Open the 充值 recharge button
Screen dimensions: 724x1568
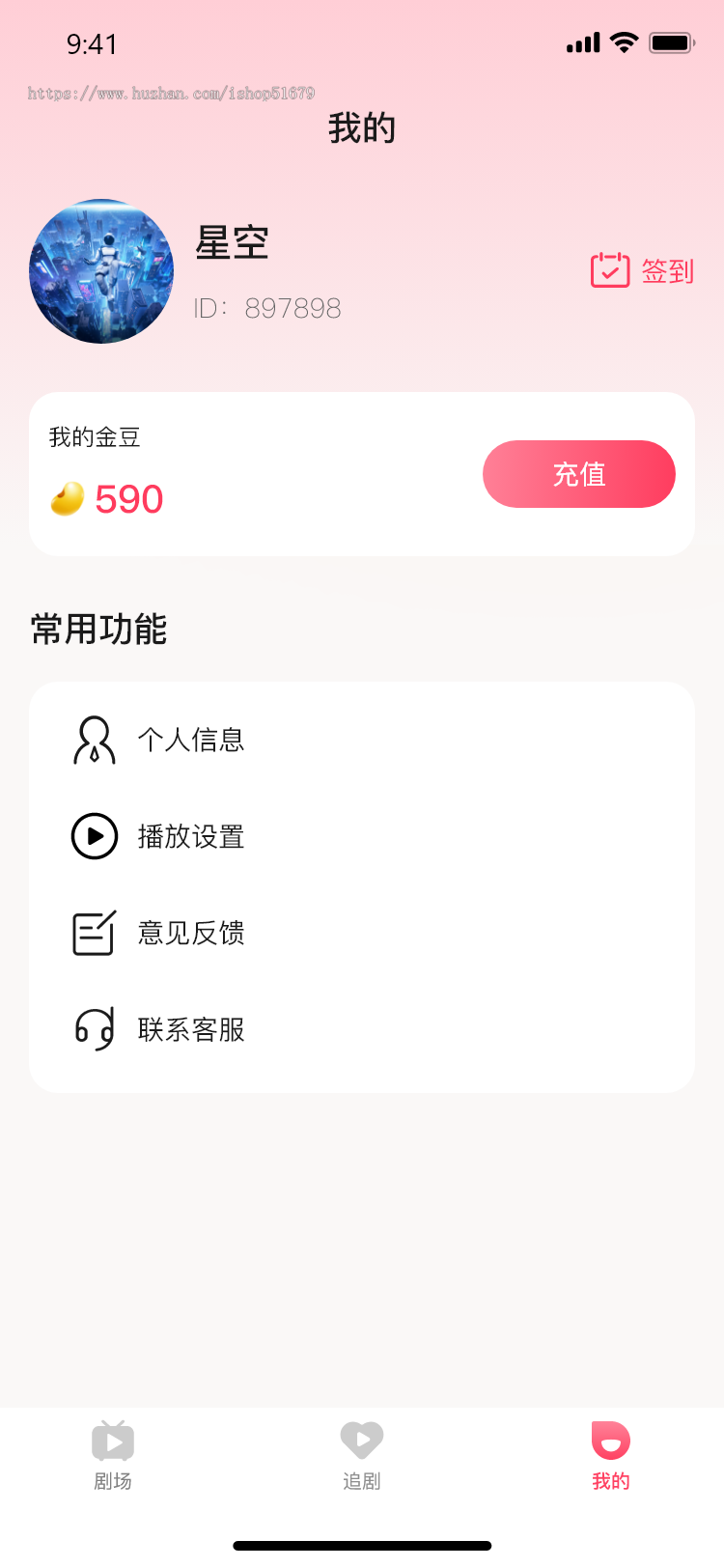point(579,474)
